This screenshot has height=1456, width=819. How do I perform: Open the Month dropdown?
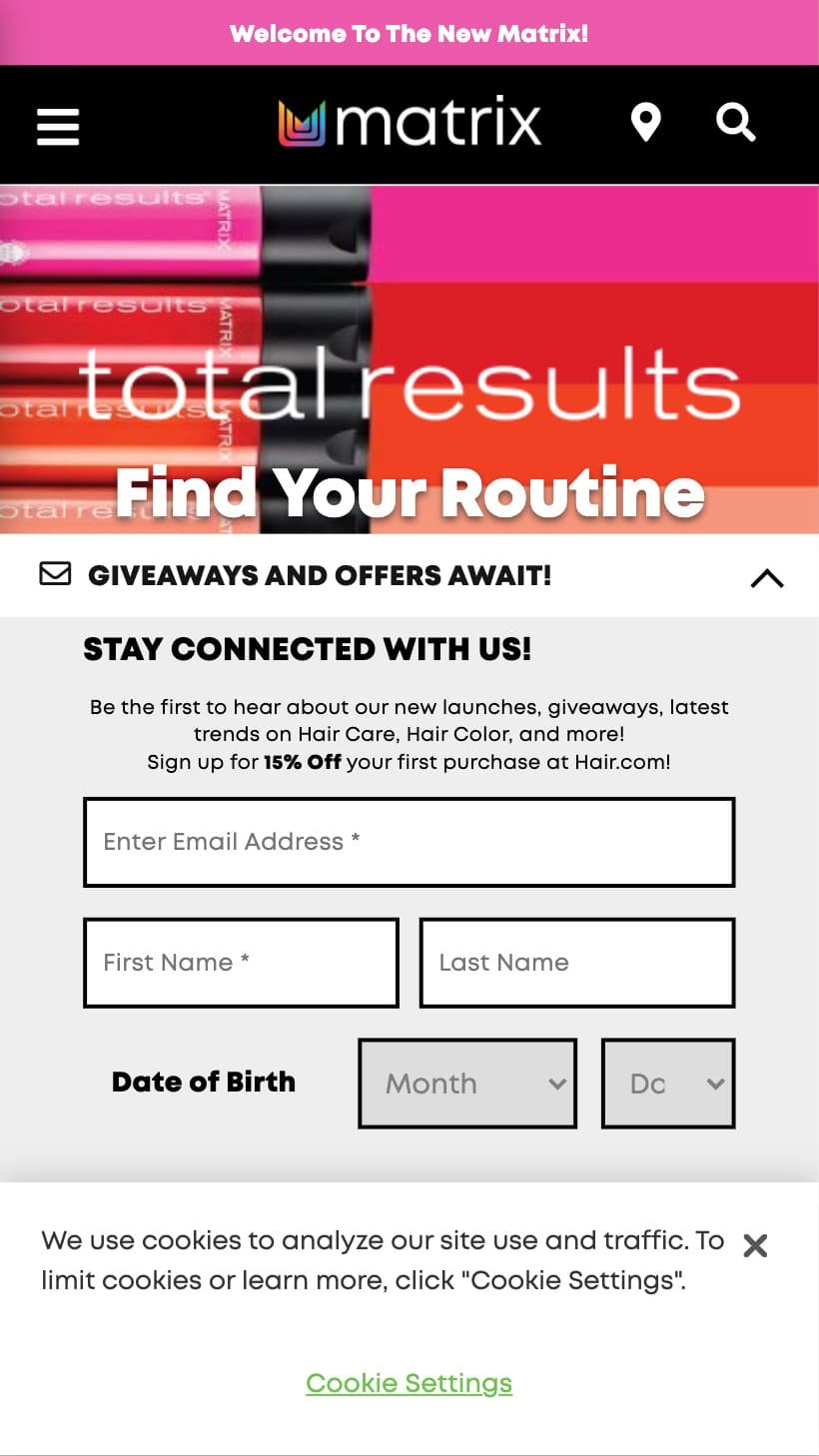(x=467, y=1084)
